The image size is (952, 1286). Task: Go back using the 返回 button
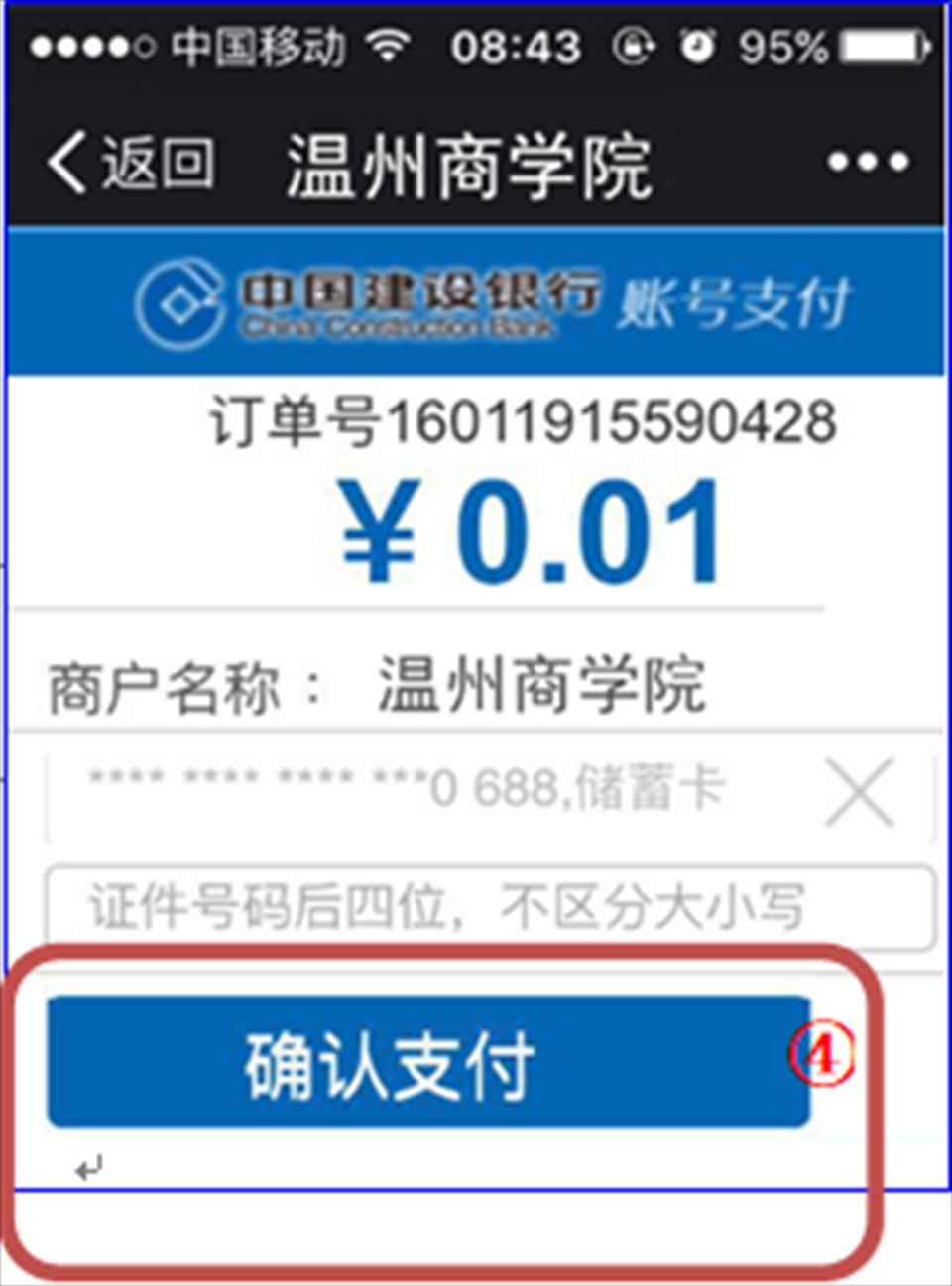point(131,162)
